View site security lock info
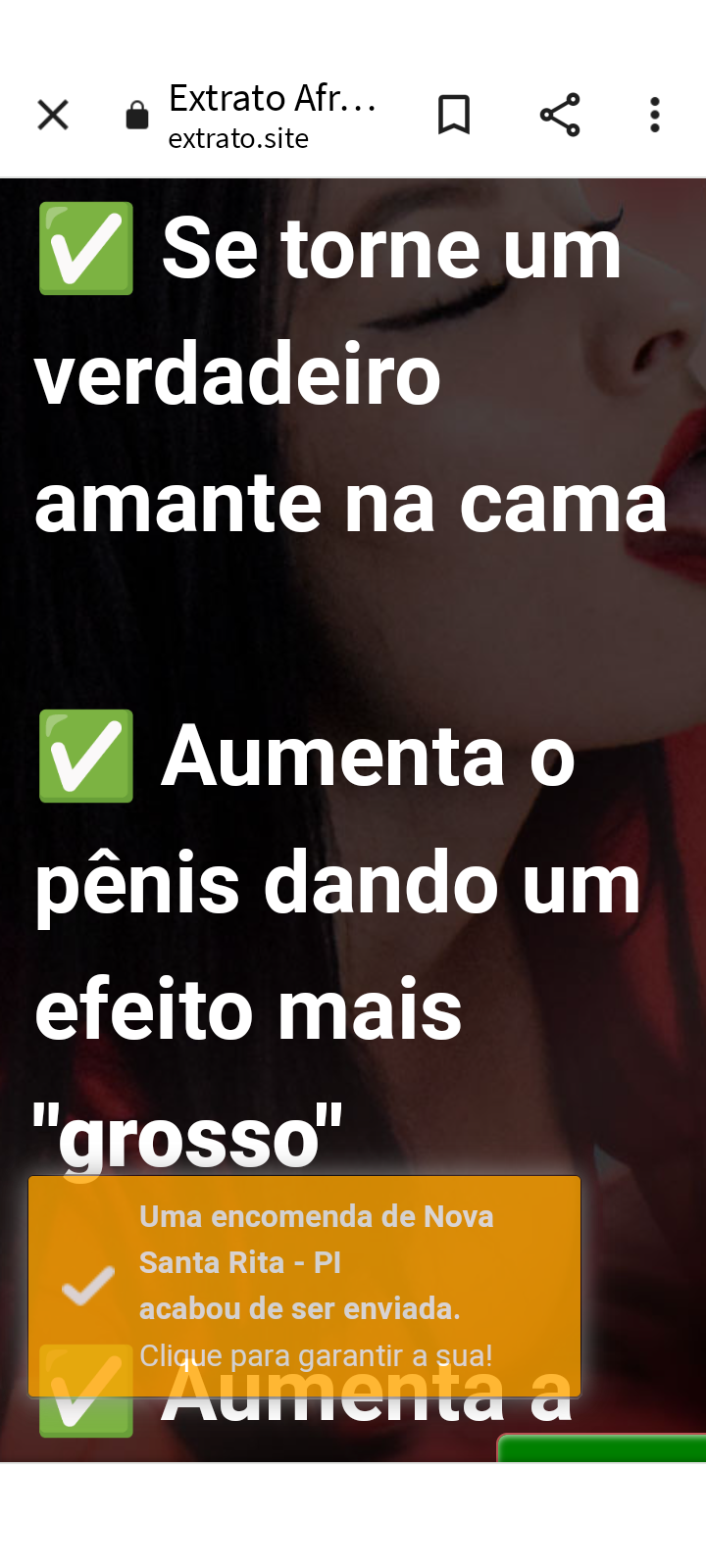Viewport: 706px width, 1568px height. coord(137,116)
